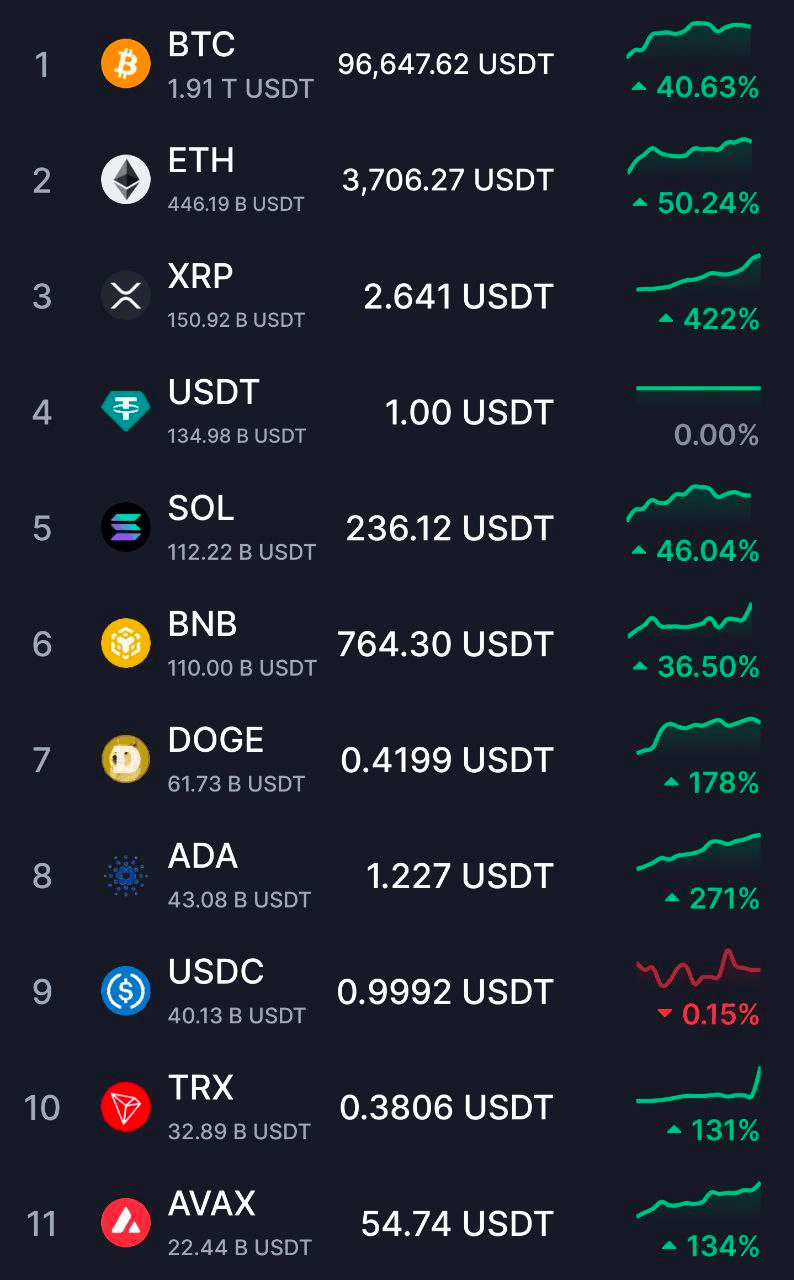Tap the BNB entry
The image size is (794, 1280).
[397, 644]
